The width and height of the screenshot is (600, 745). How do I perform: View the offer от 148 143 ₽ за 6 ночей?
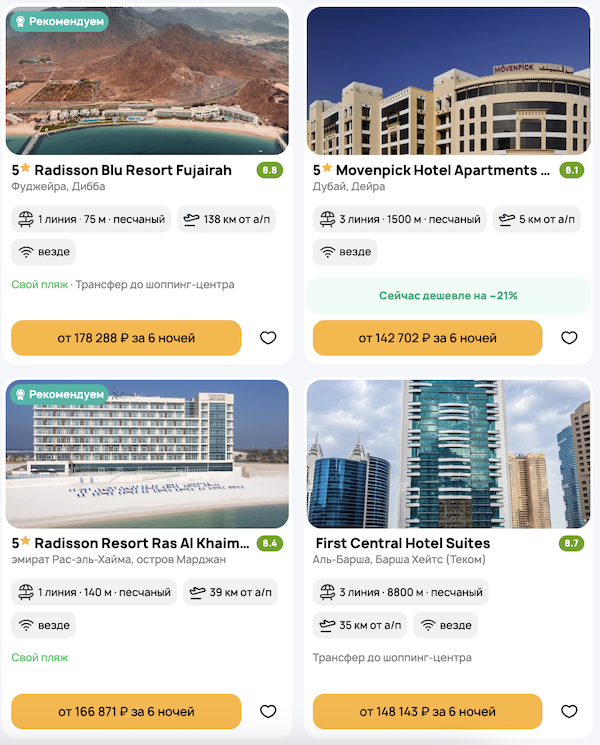[427, 712]
